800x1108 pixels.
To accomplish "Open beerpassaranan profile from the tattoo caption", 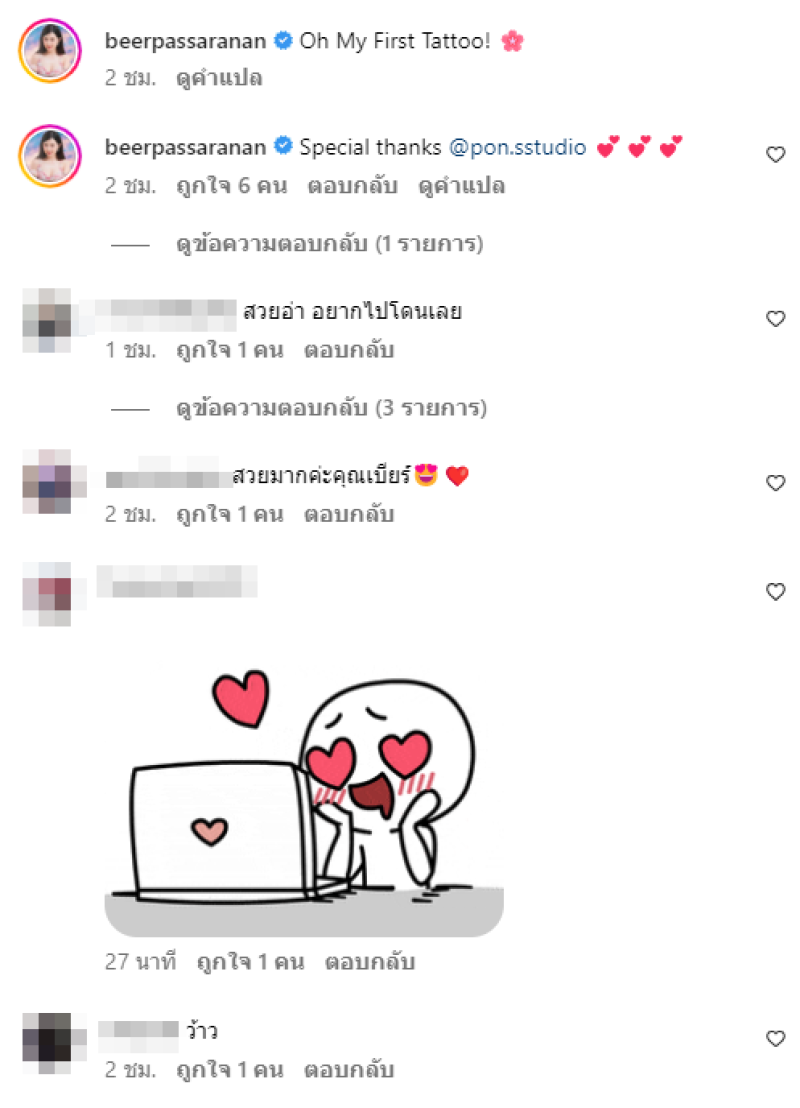I will [x=185, y=41].
